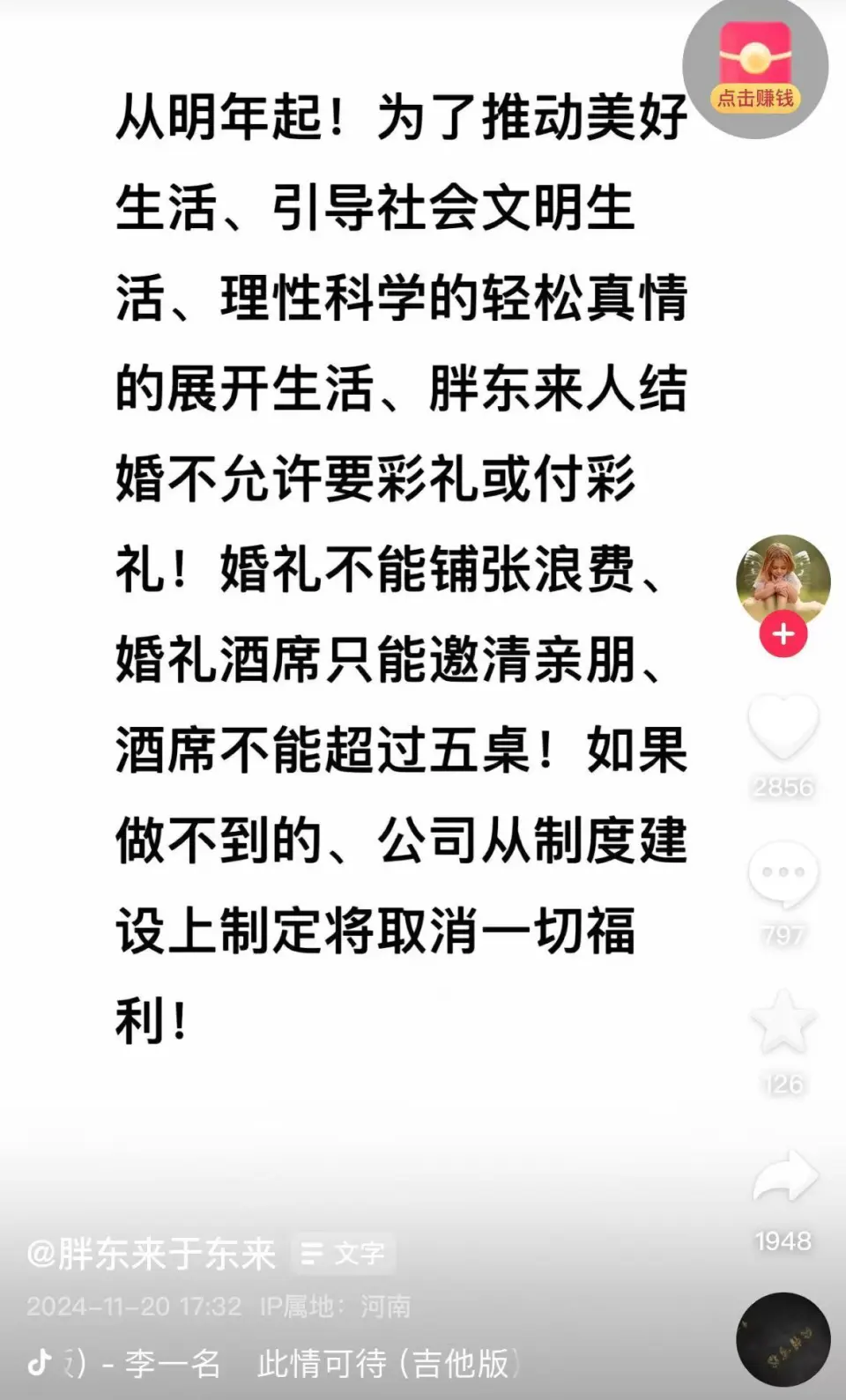
Task: Tap the 文字 tag chip
Action: click(x=344, y=1254)
